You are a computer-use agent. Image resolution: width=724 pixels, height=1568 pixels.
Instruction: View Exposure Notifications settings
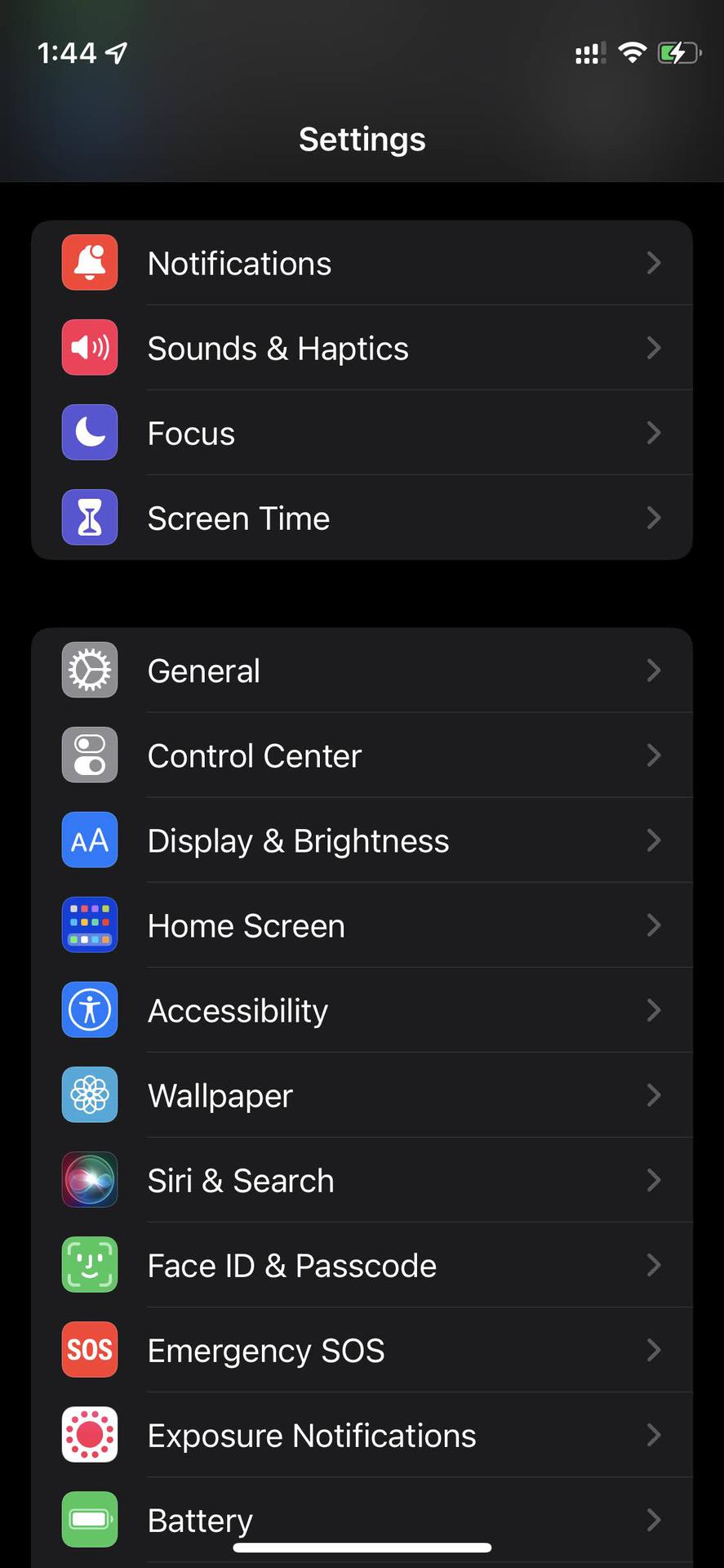pos(362,1435)
